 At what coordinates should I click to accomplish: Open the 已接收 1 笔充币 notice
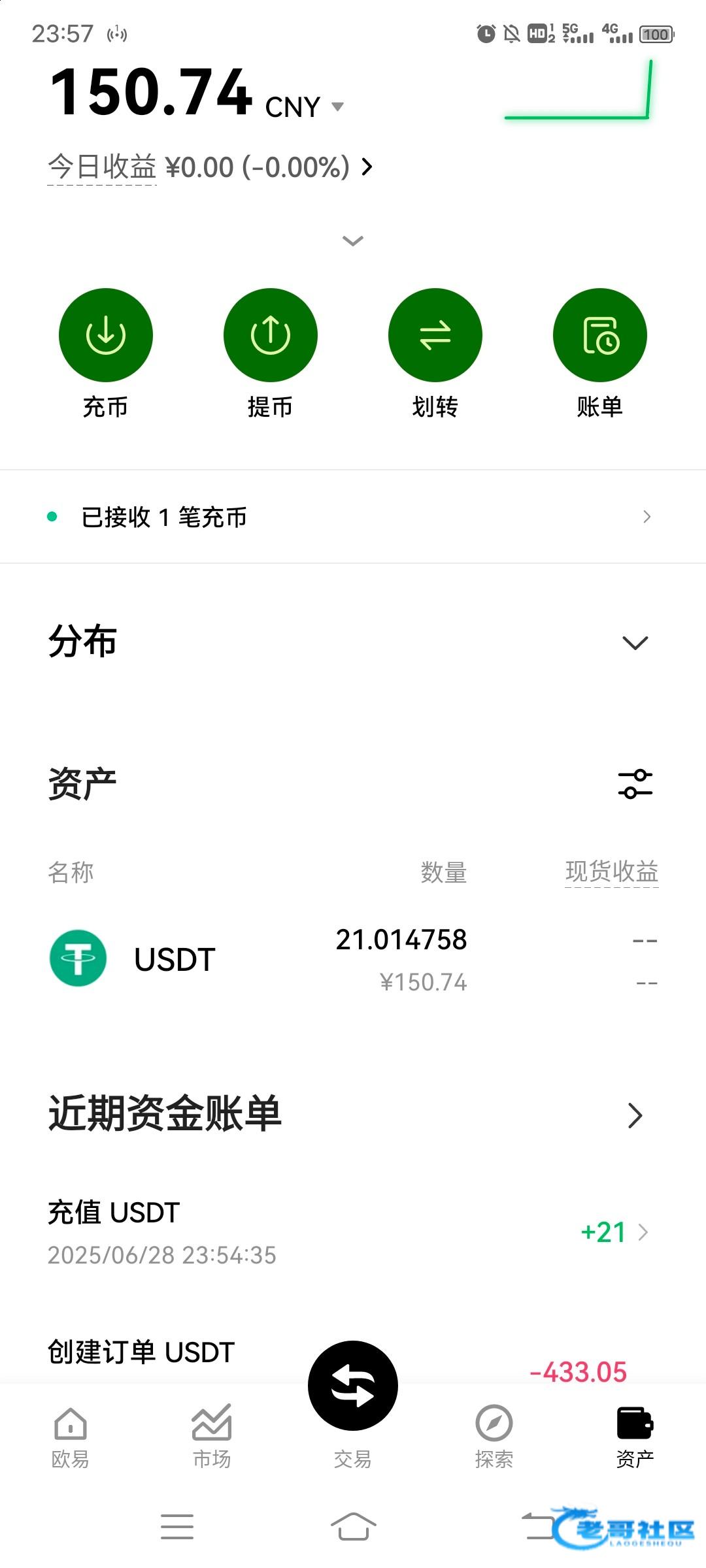pos(353,517)
